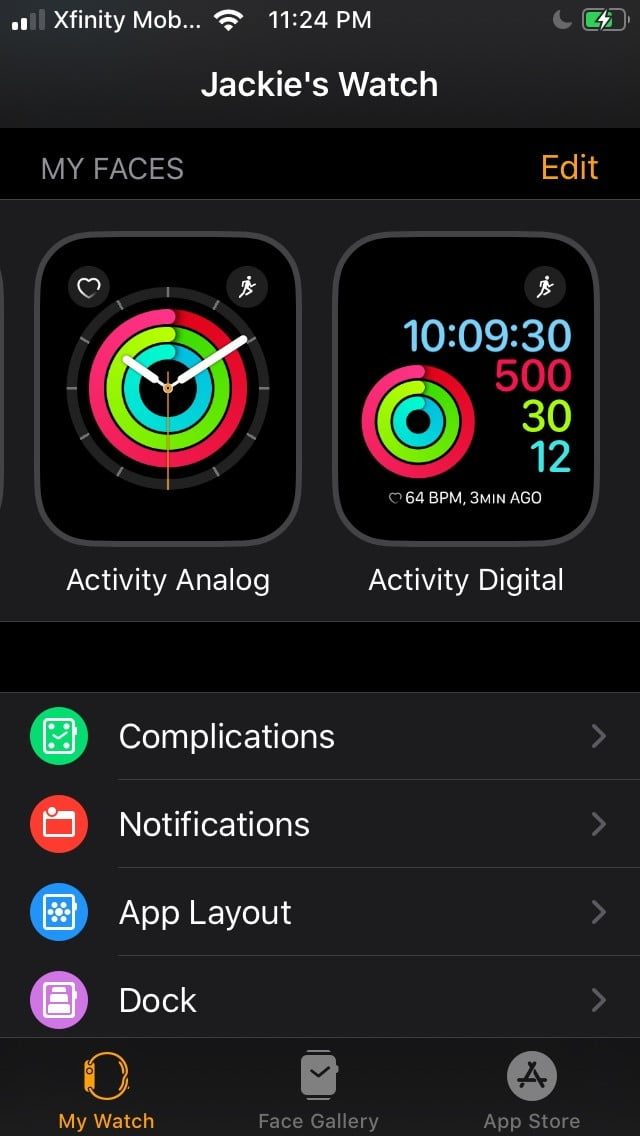Select the My Watch tab
Viewport: 640px width, 1136px height.
(106, 1090)
